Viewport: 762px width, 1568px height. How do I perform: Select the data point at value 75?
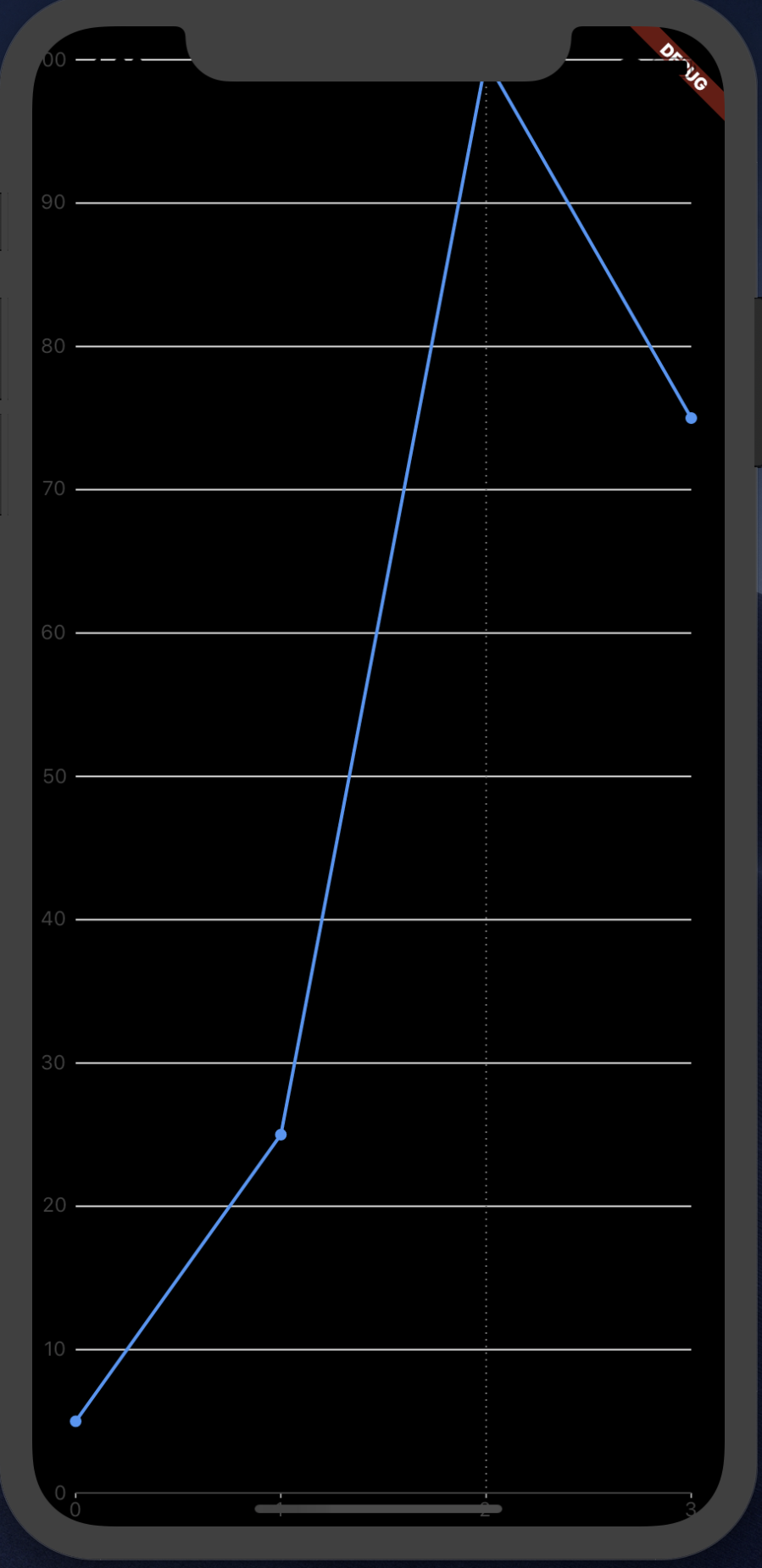[691, 418]
